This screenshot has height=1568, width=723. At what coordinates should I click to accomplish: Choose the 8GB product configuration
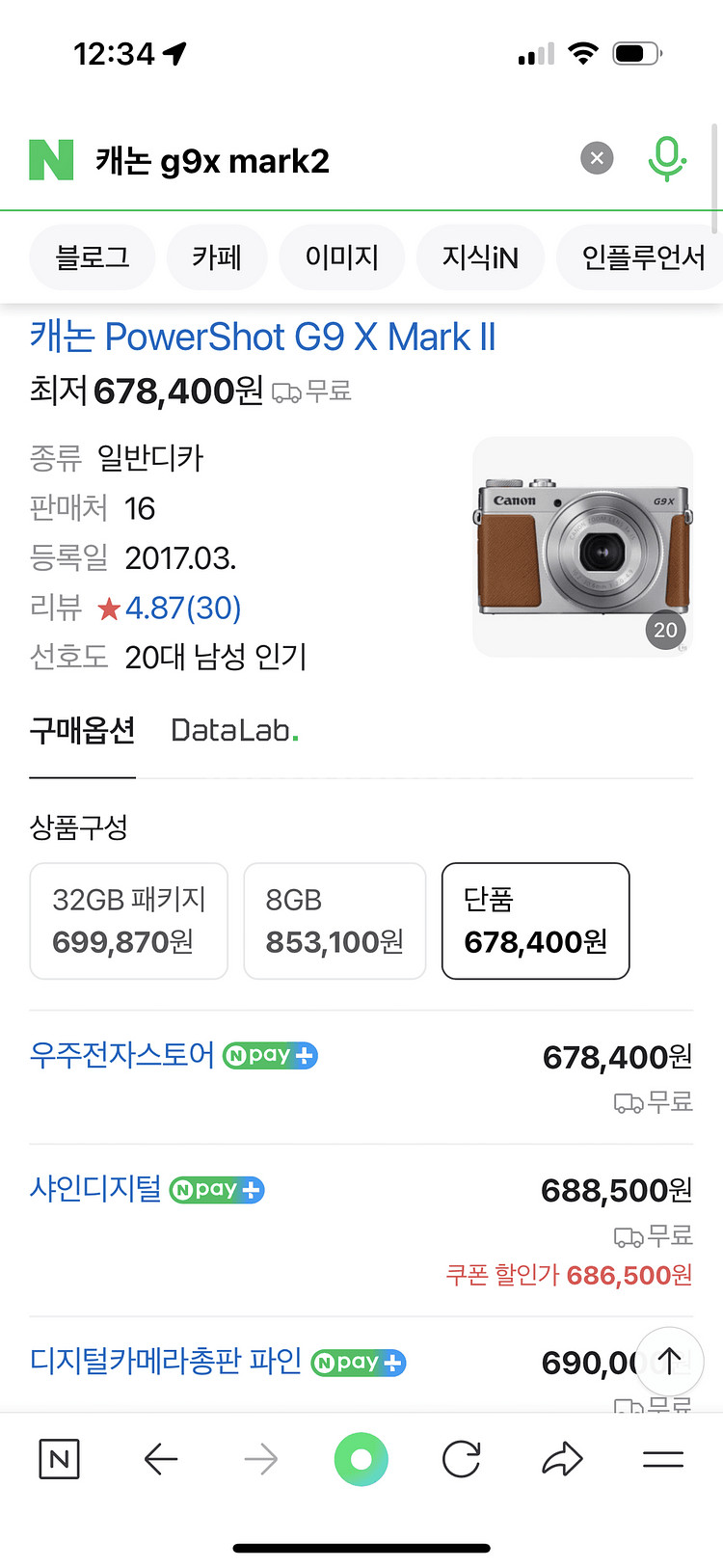click(x=334, y=920)
